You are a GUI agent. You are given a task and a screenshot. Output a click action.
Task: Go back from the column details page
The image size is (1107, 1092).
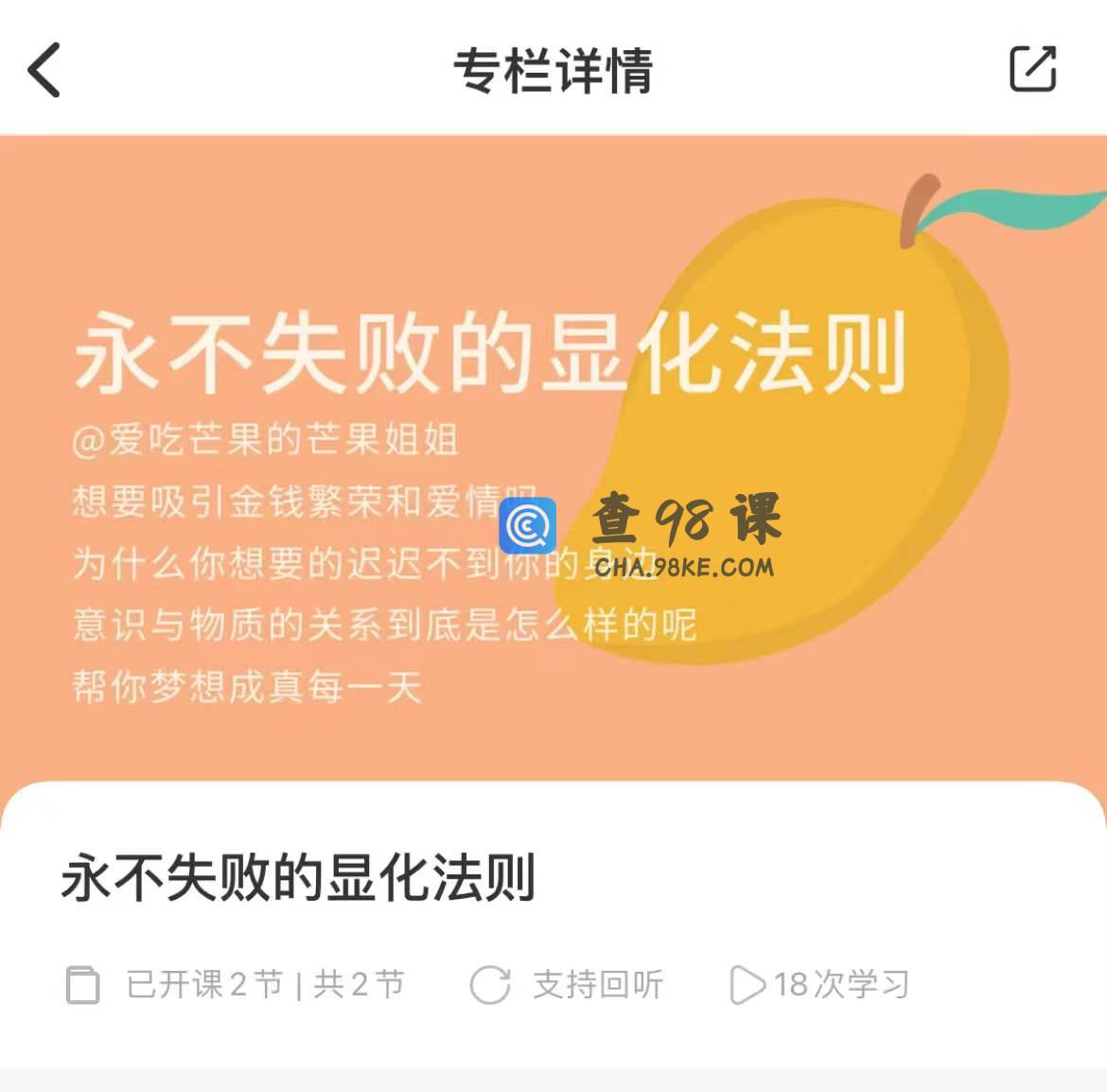tap(44, 69)
